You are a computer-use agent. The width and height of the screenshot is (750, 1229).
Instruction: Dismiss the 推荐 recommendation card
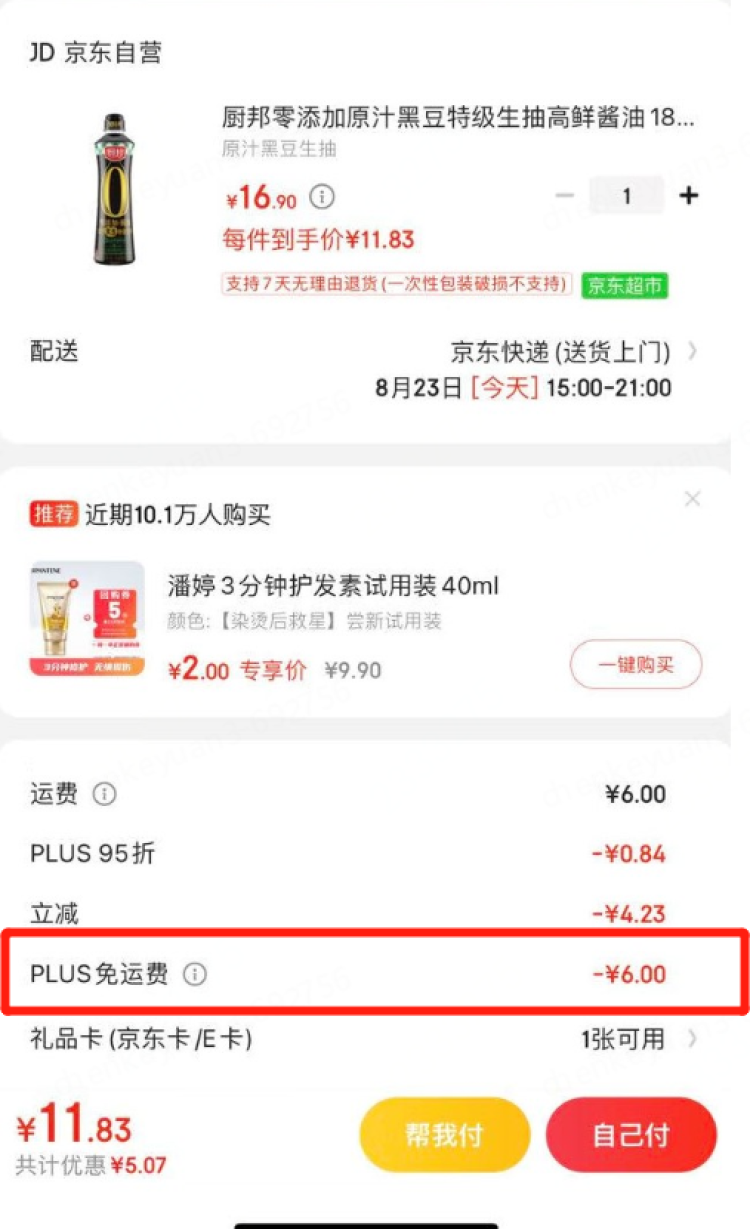692,498
